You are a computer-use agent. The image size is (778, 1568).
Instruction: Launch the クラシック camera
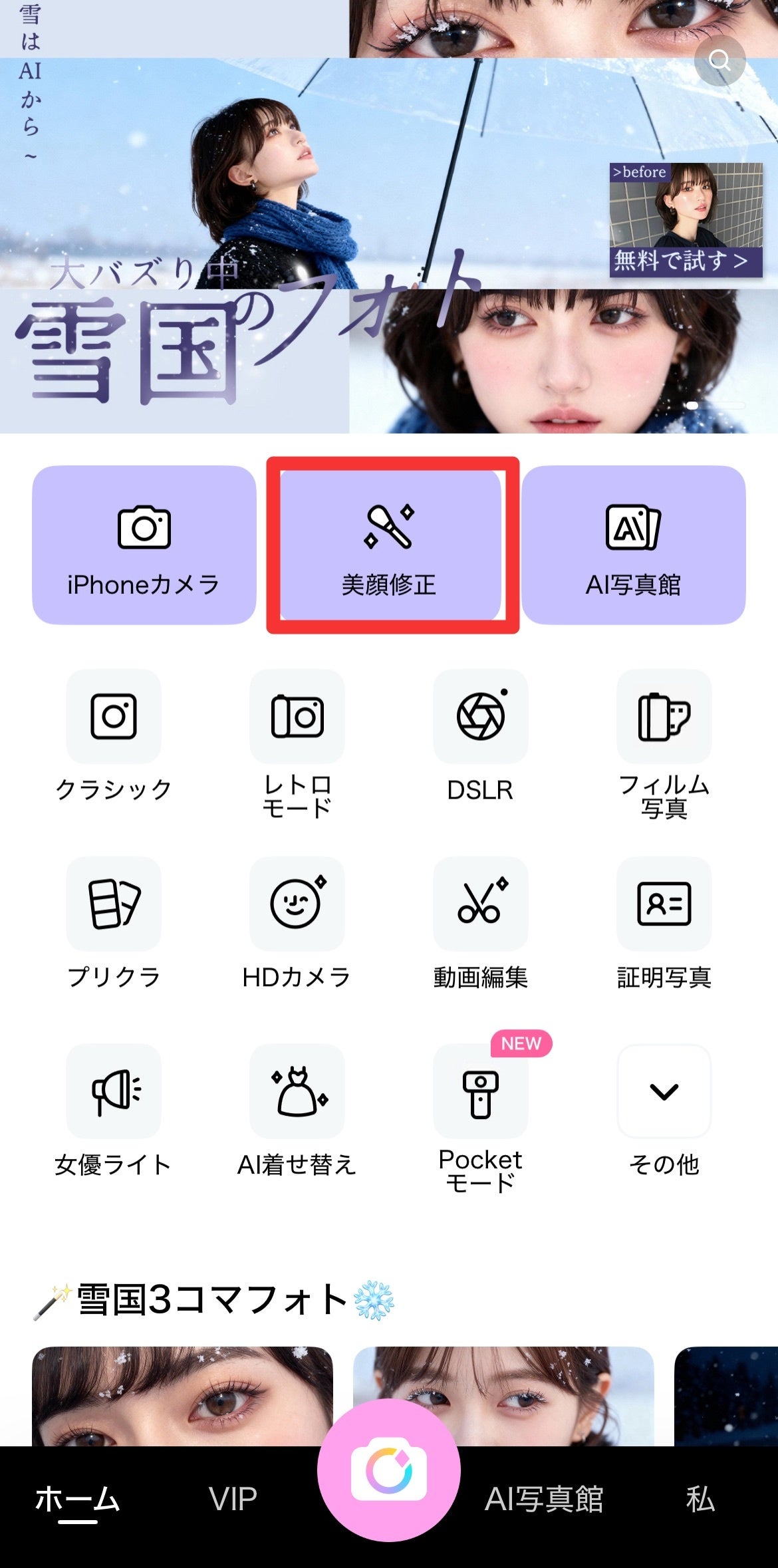(x=114, y=717)
